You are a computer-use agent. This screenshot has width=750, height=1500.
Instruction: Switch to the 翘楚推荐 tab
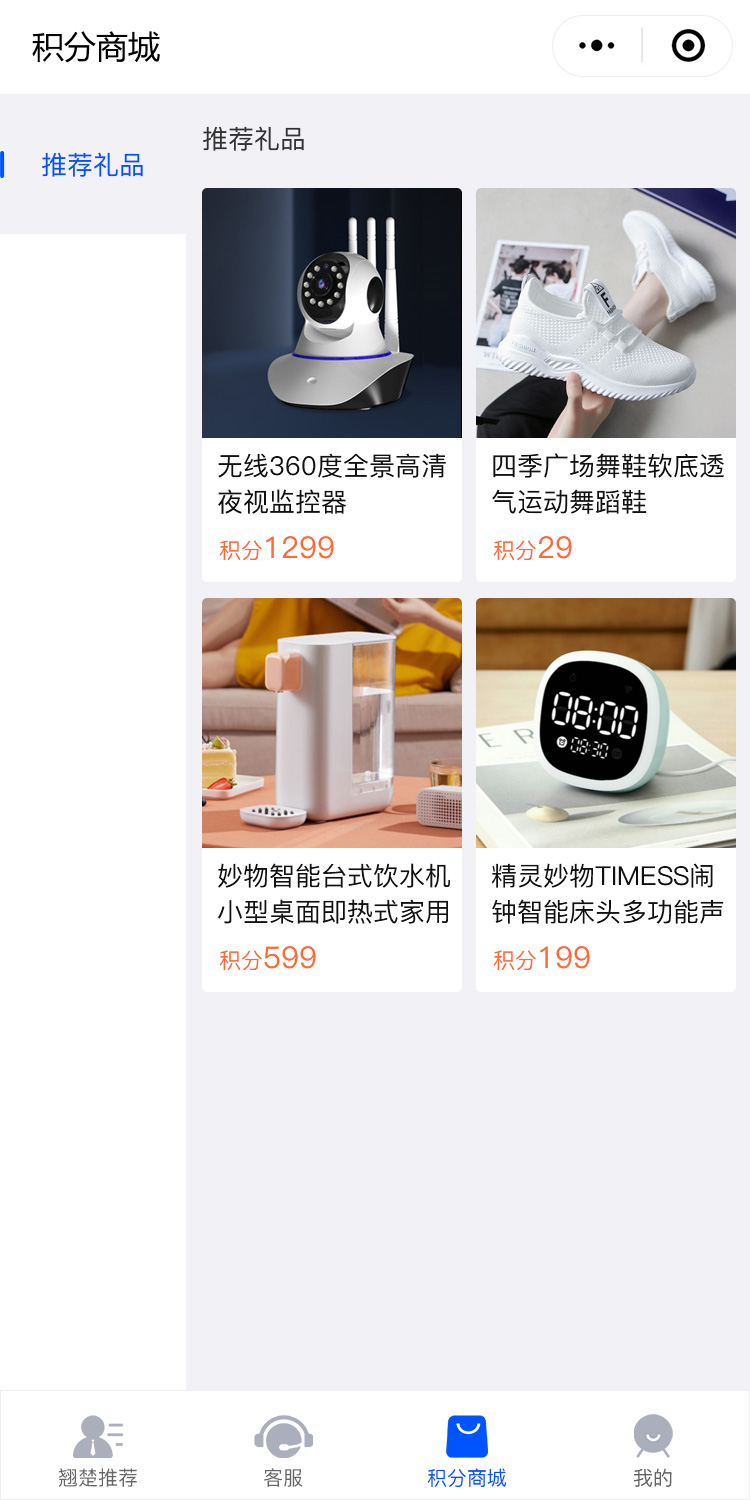[x=97, y=1450]
